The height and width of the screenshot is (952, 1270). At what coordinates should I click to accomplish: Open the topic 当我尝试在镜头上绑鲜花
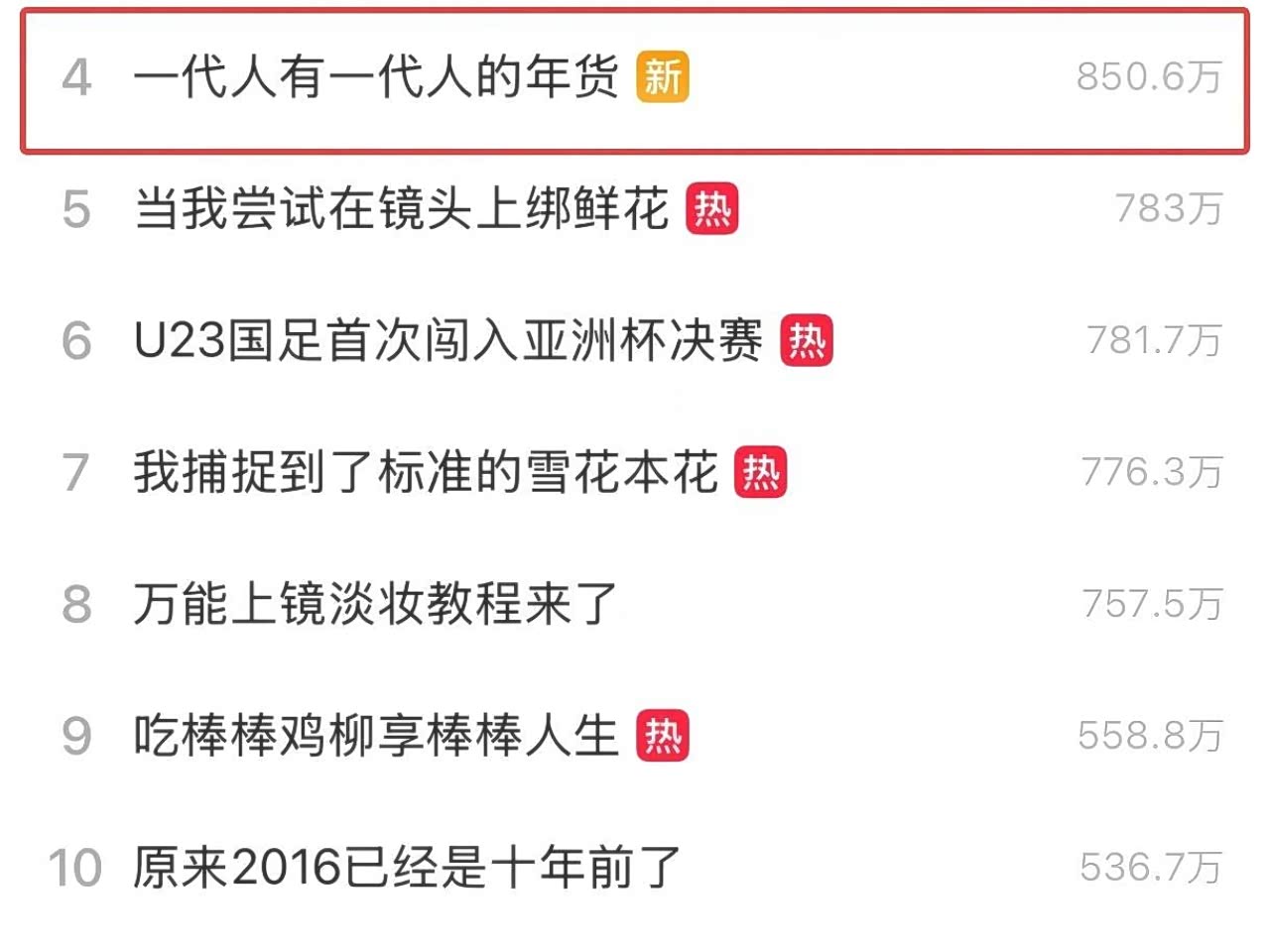point(401,209)
